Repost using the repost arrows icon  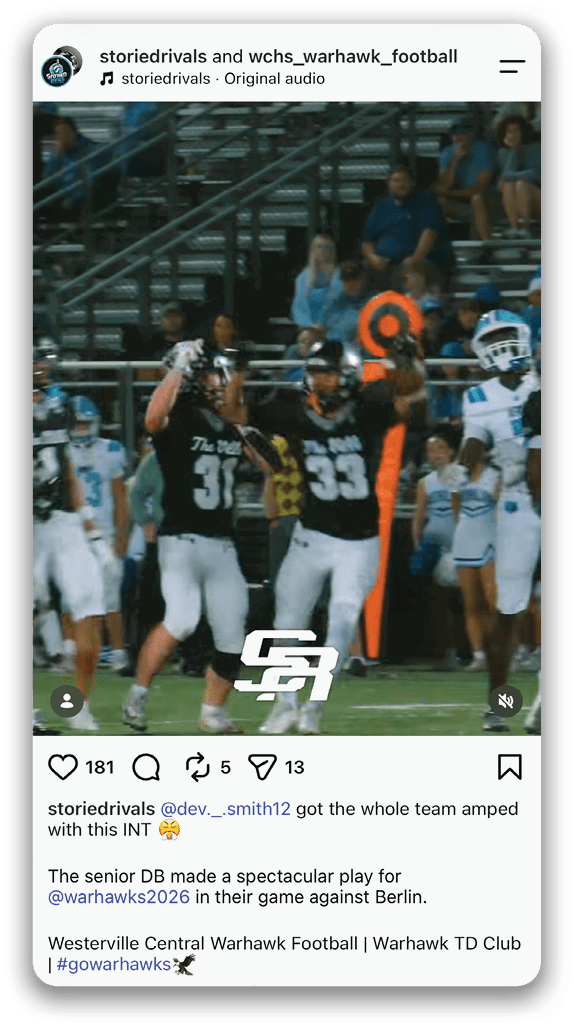point(197,767)
